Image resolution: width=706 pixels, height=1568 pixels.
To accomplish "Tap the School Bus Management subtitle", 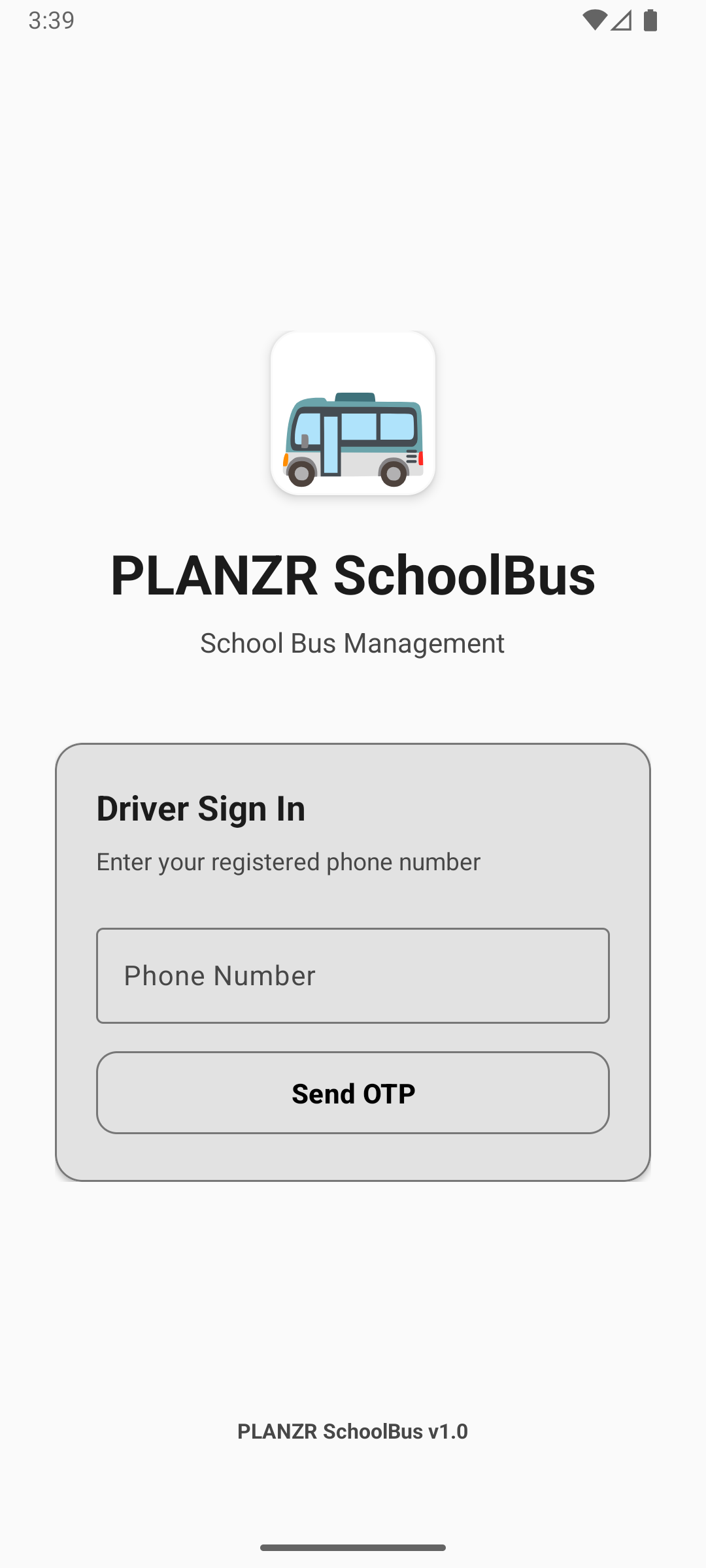I will click(352, 644).
